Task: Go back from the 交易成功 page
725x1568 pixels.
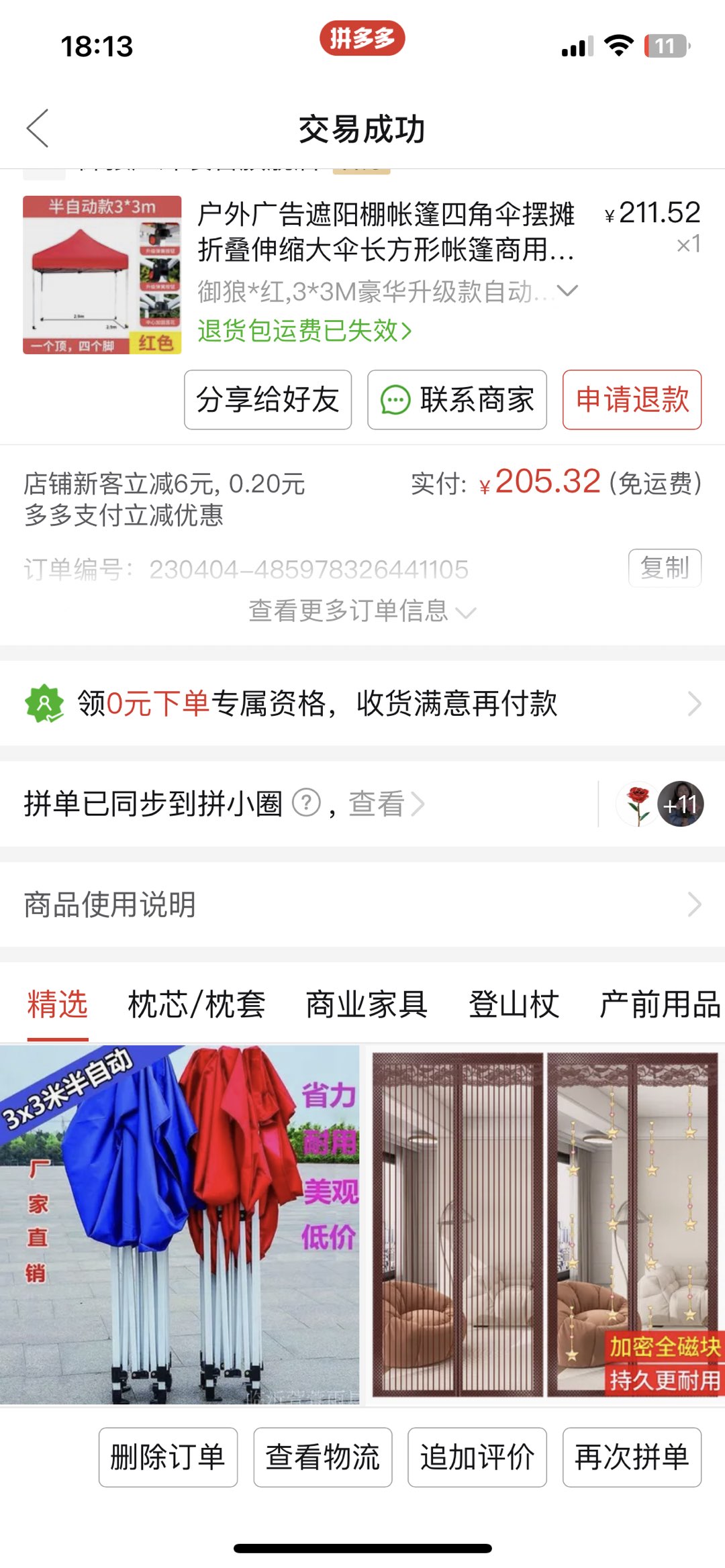Action: [38, 128]
